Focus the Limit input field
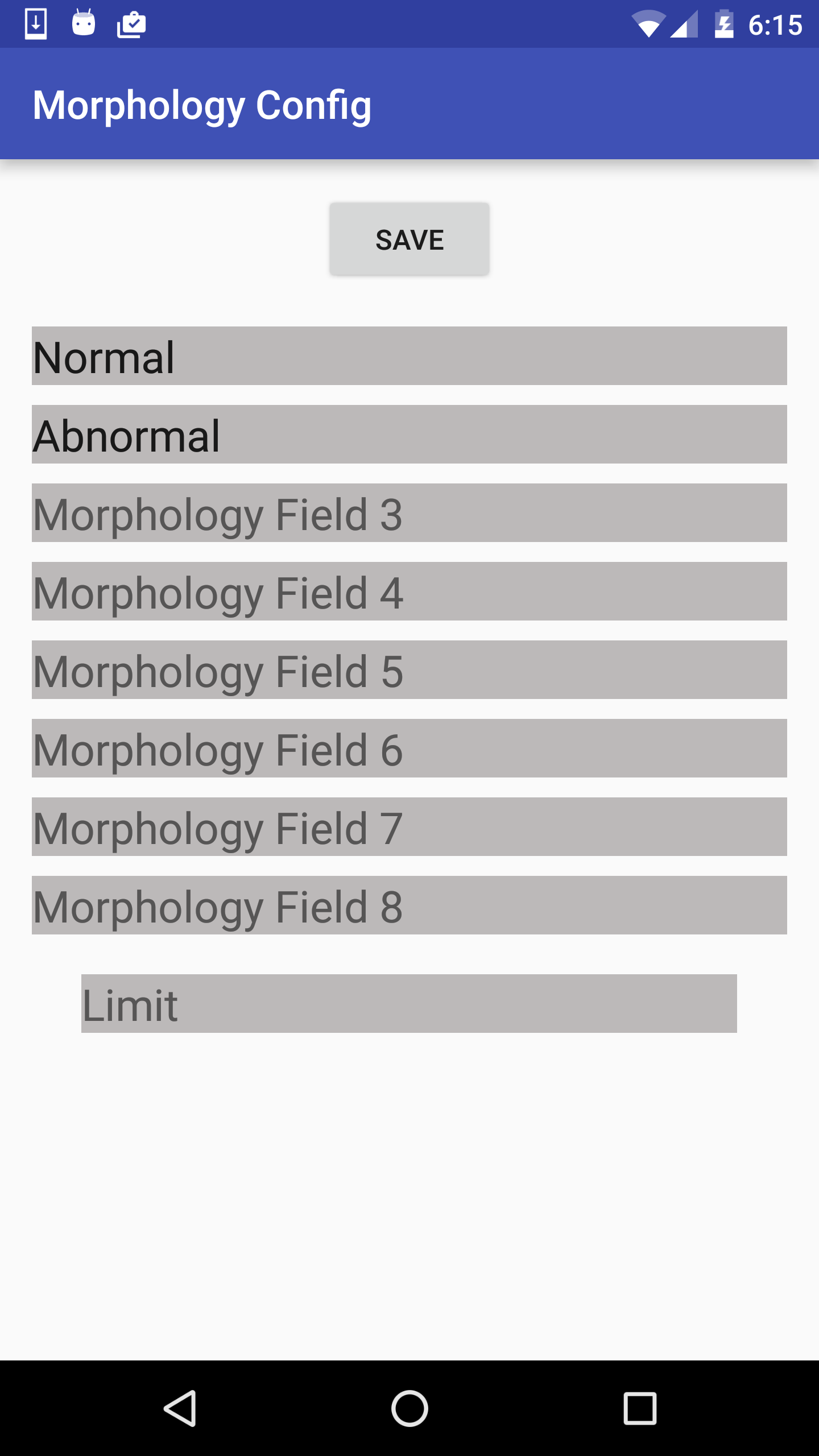Viewport: 819px width, 1456px height. tap(409, 1004)
